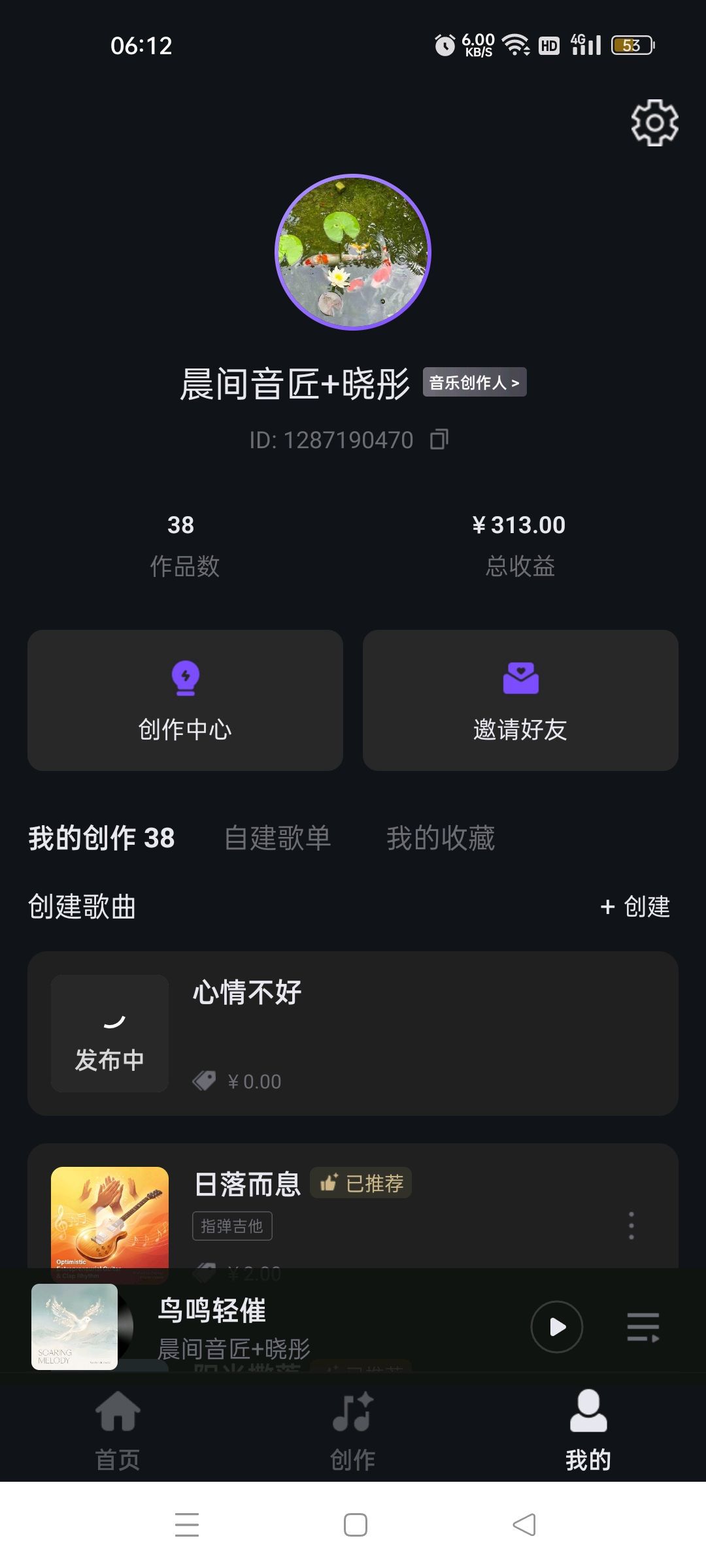
Task: Switch to the 自建歌单 tab
Action: pyautogui.click(x=277, y=838)
